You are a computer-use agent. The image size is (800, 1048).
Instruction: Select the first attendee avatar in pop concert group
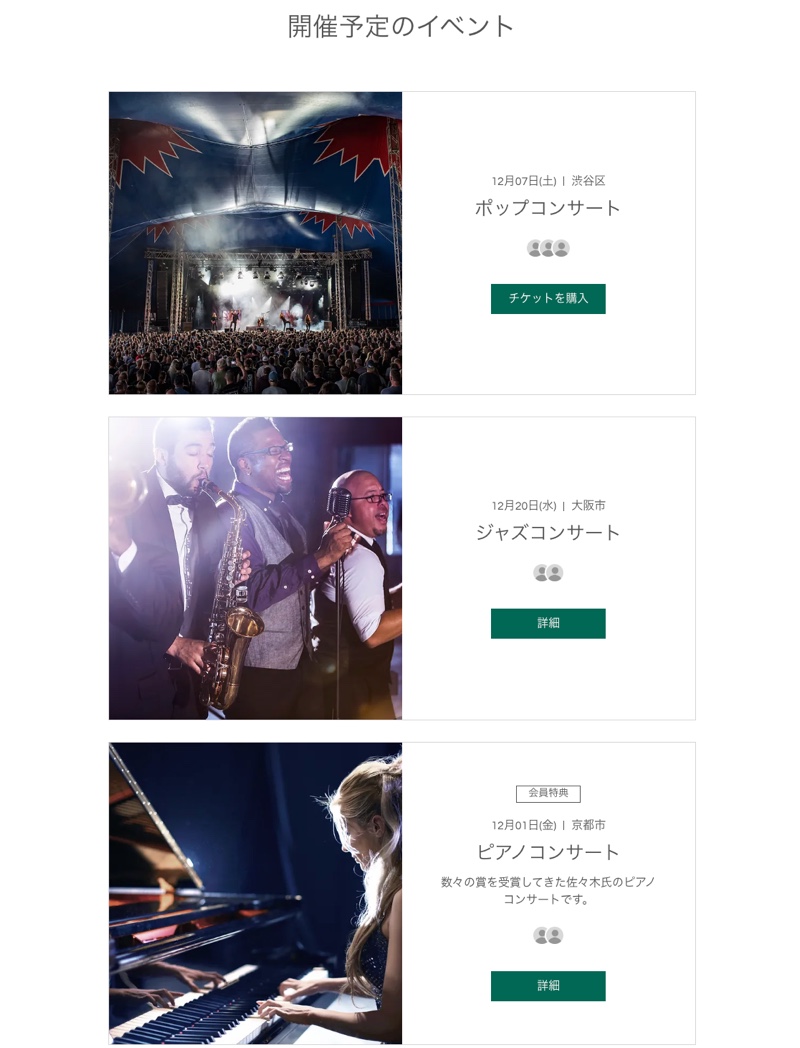[533, 248]
